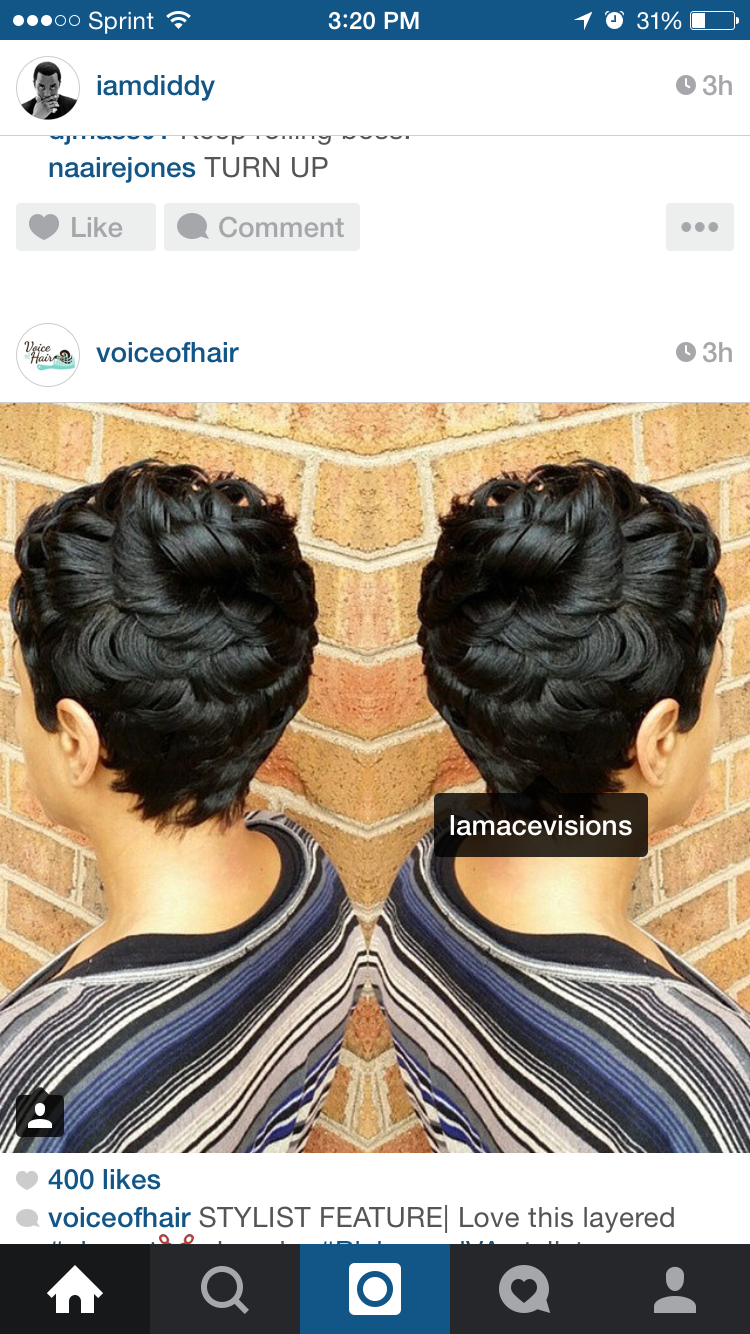The height and width of the screenshot is (1334, 750).
Task: Open voiceofhair profile from post header
Action: click(x=167, y=352)
